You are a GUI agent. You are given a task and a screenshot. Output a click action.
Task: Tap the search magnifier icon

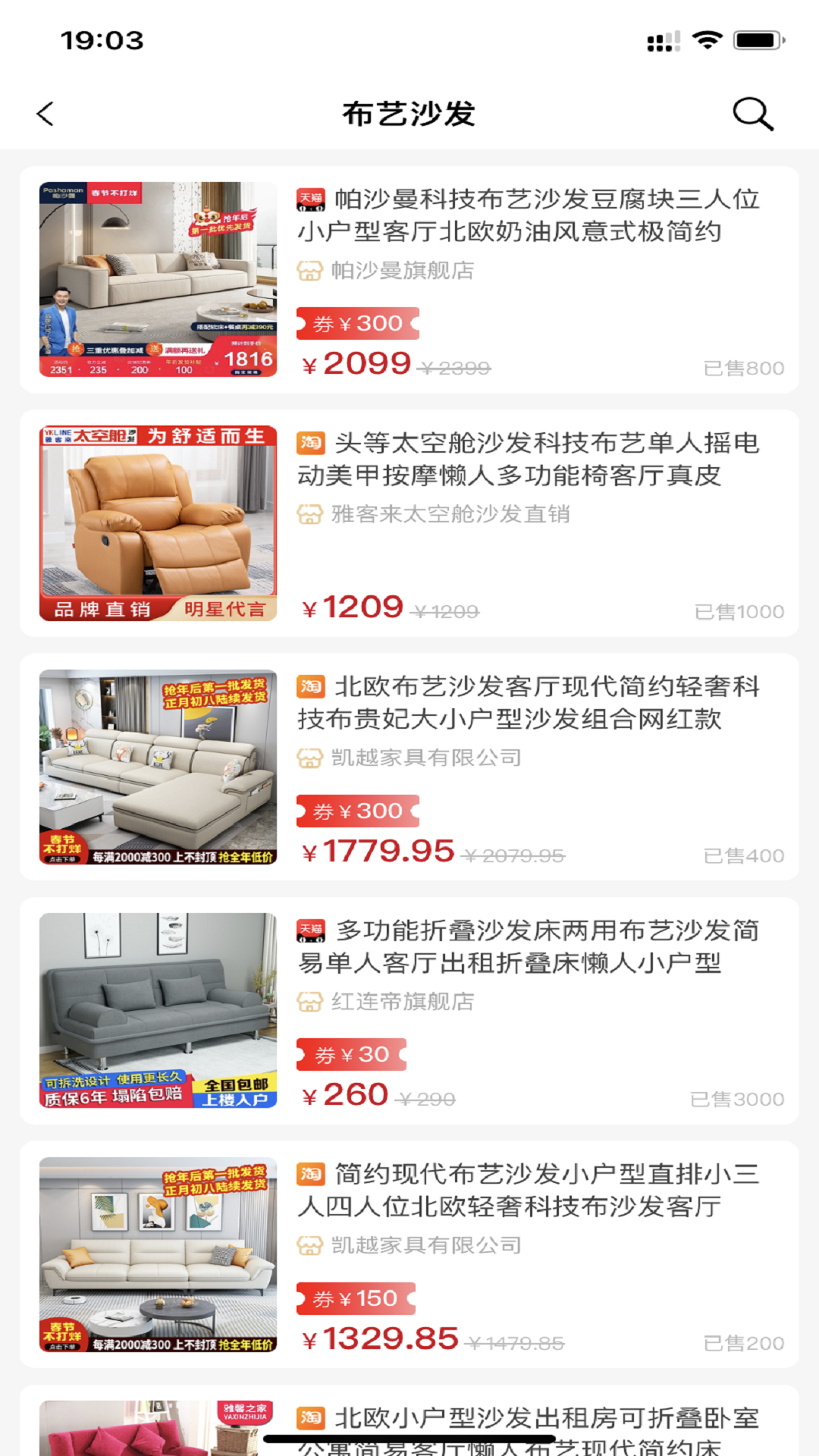752,114
